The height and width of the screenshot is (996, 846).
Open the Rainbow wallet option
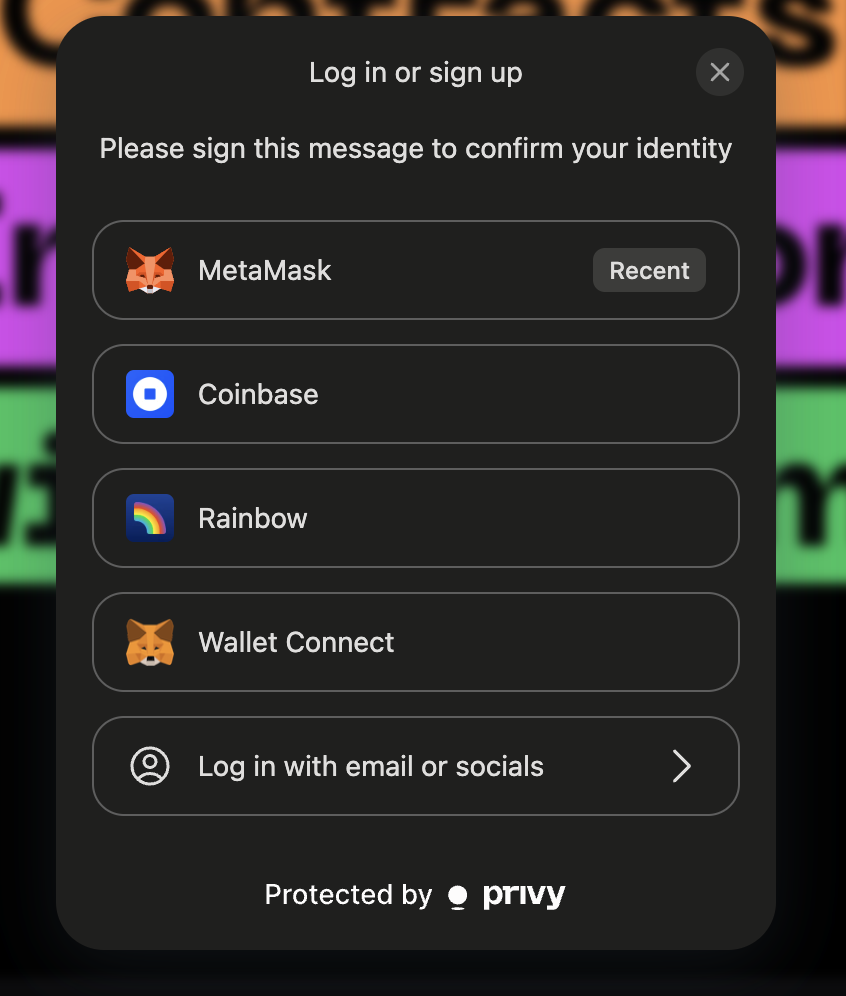416,518
